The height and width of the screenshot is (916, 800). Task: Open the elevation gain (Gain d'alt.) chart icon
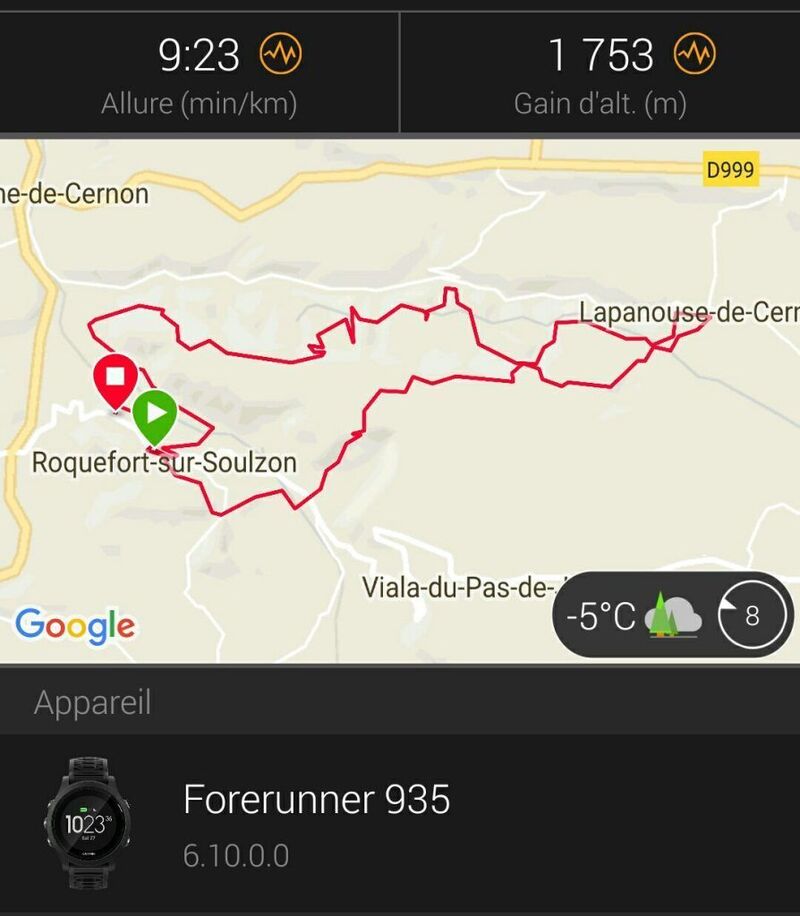pyautogui.click(x=695, y=54)
